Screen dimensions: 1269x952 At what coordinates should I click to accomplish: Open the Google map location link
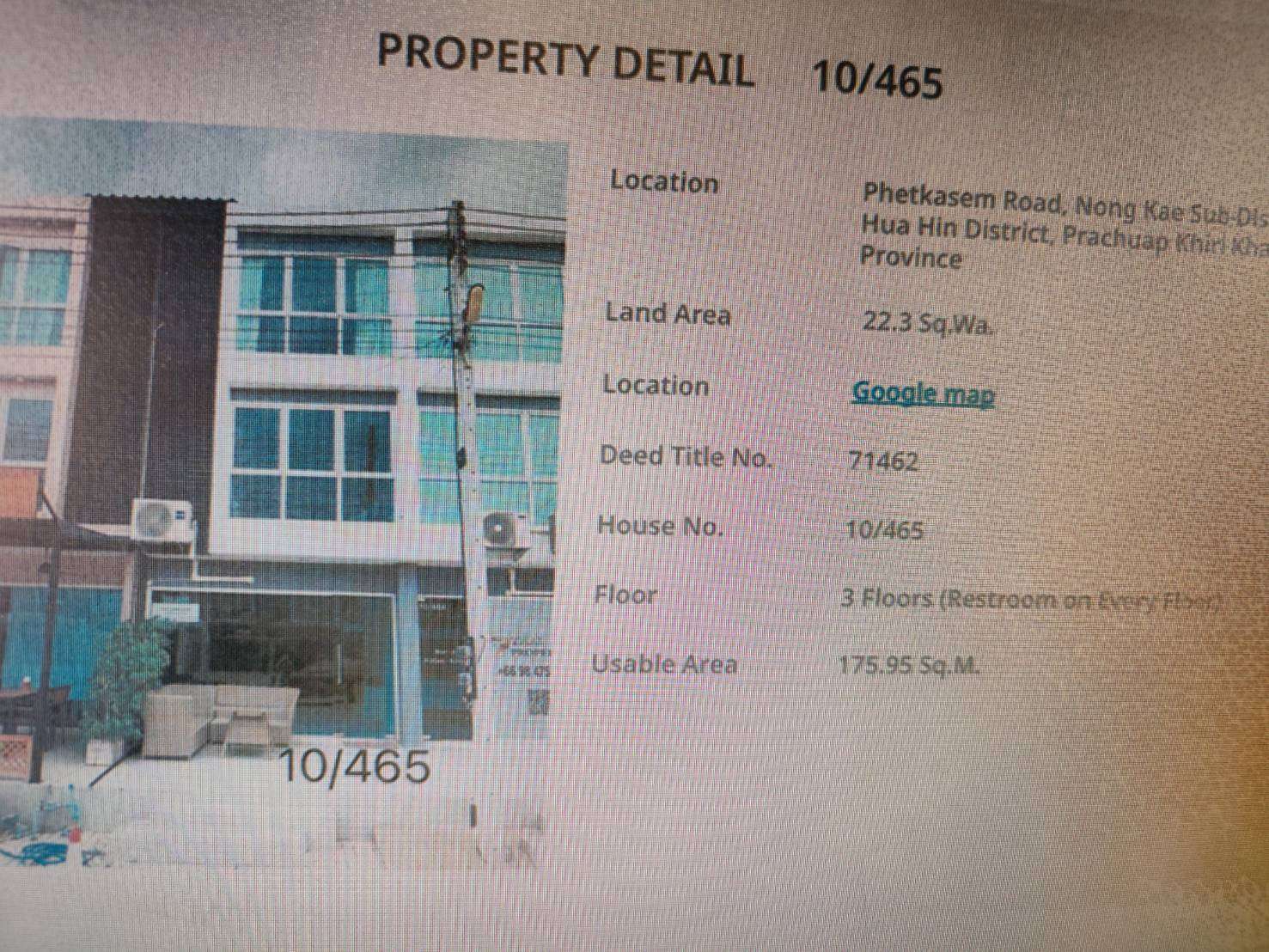click(923, 394)
